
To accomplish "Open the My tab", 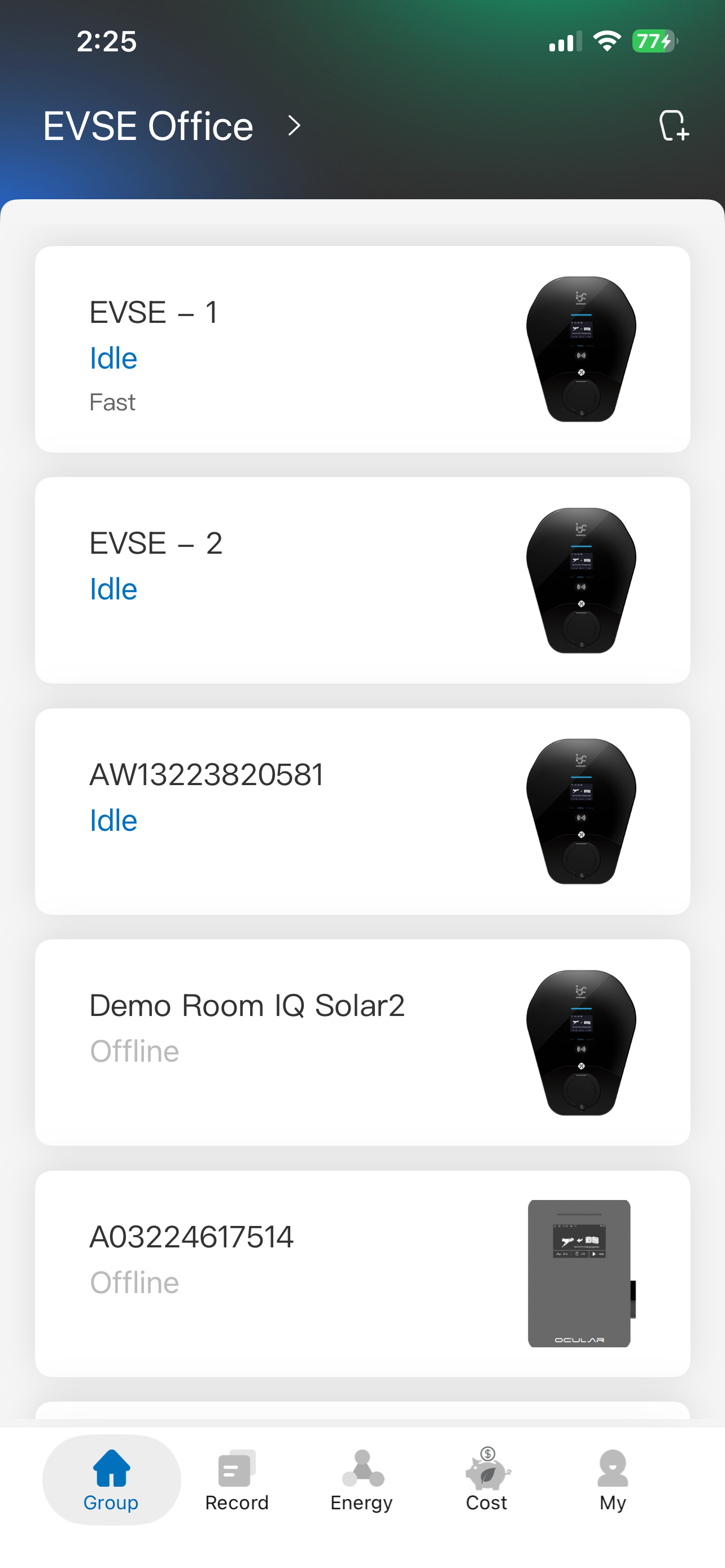I will point(613,1480).
